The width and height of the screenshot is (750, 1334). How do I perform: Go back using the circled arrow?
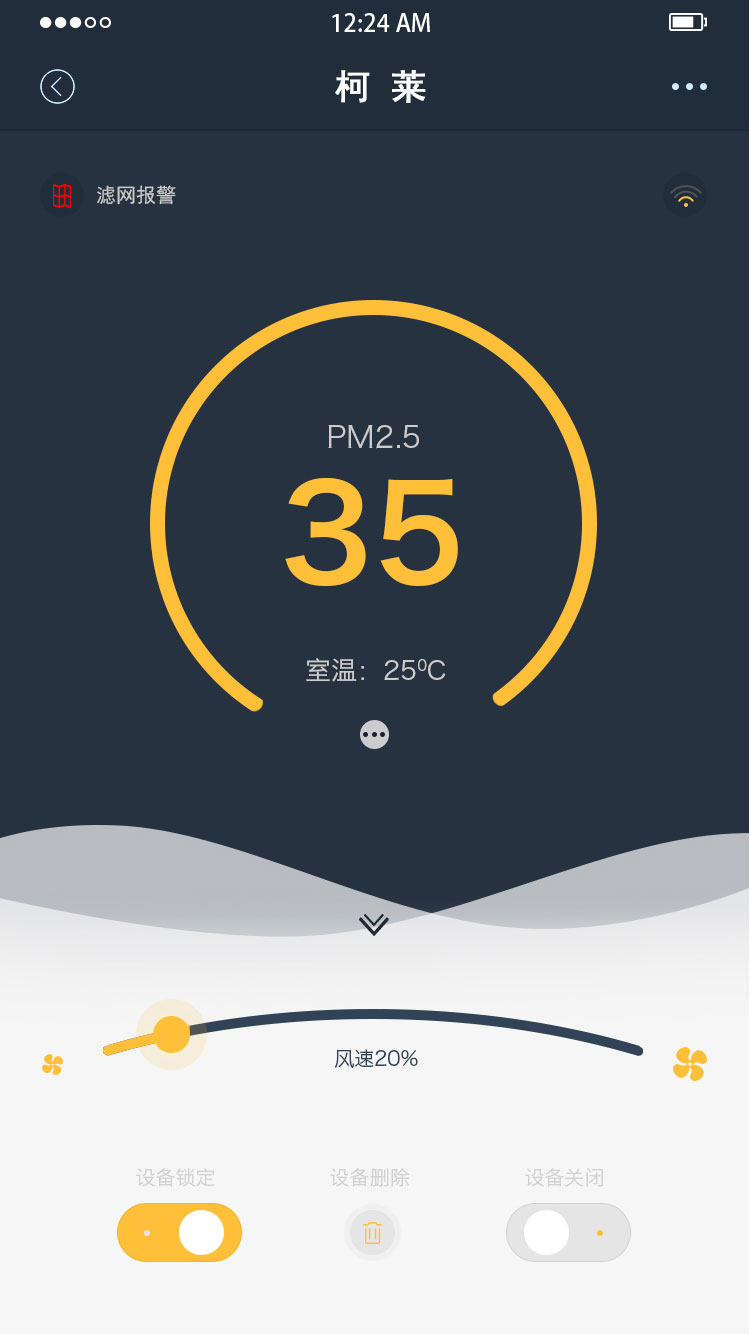tap(57, 87)
